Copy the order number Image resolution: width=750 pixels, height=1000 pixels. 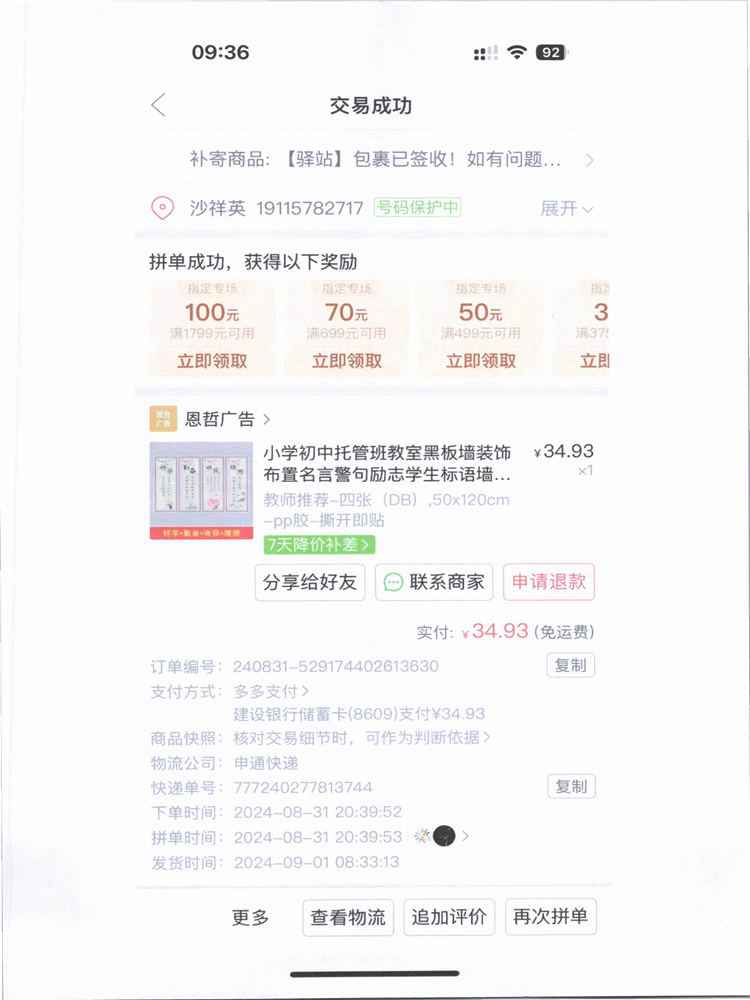(571, 666)
